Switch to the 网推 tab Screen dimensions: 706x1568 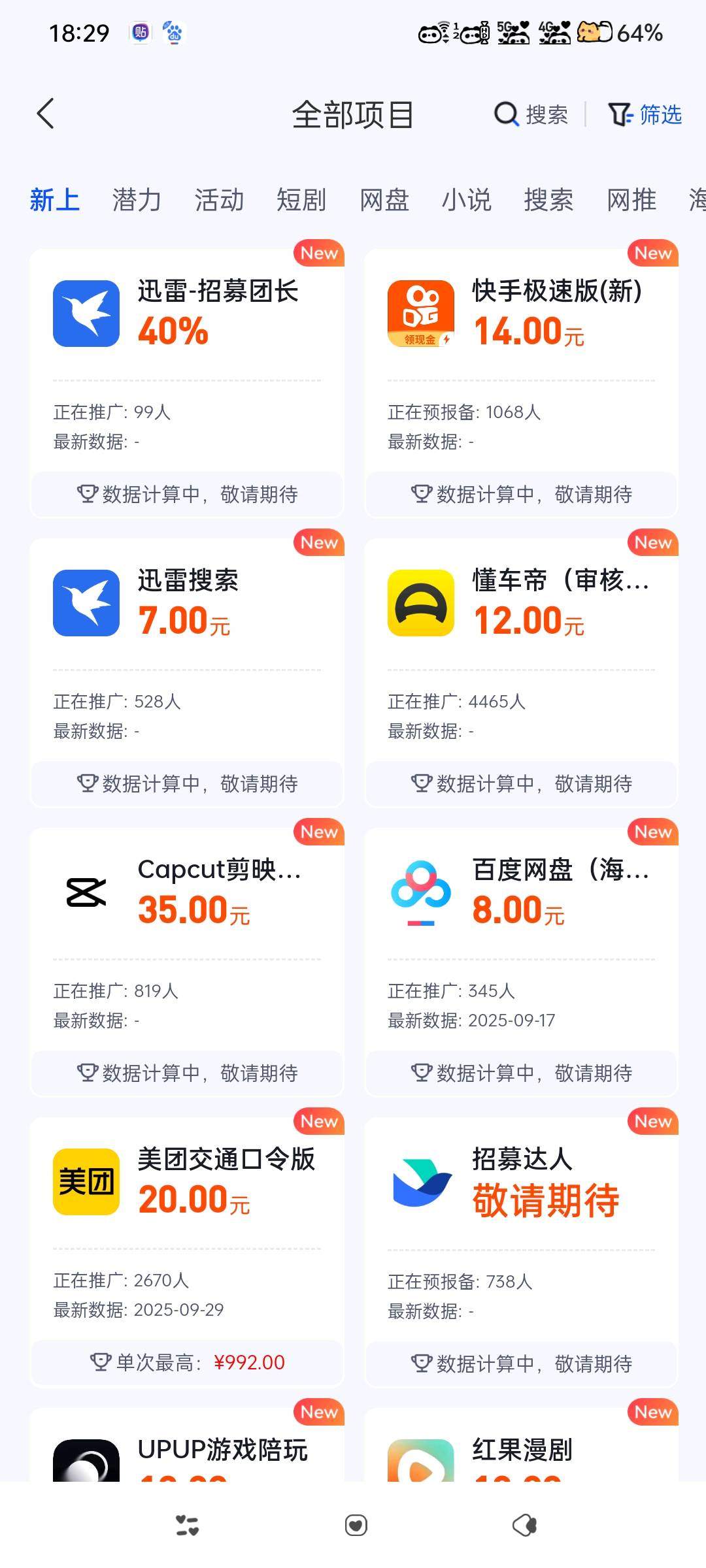[x=631, y=200]
